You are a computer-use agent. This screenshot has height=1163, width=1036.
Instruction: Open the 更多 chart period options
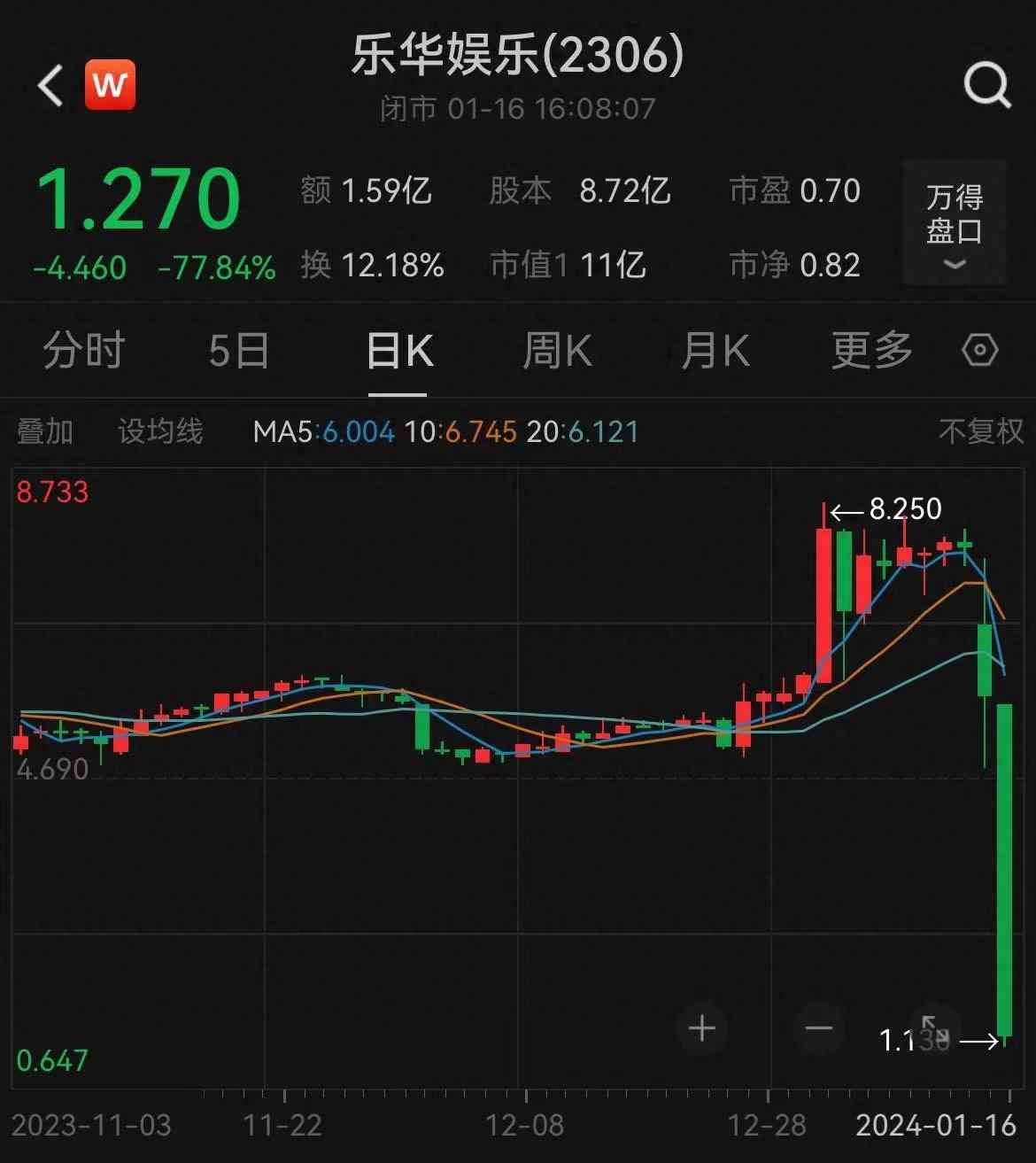pos(871,351)
